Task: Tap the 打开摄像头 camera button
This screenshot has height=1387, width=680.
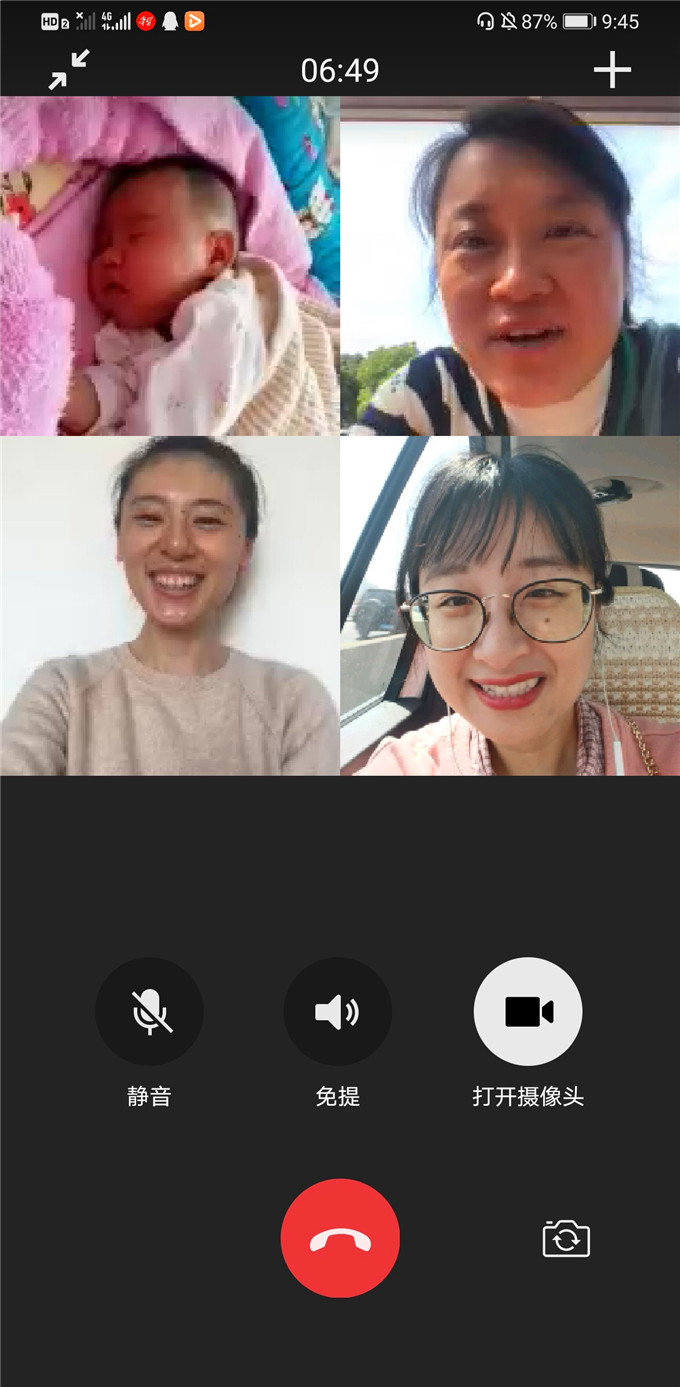Action: [528, 1012]
